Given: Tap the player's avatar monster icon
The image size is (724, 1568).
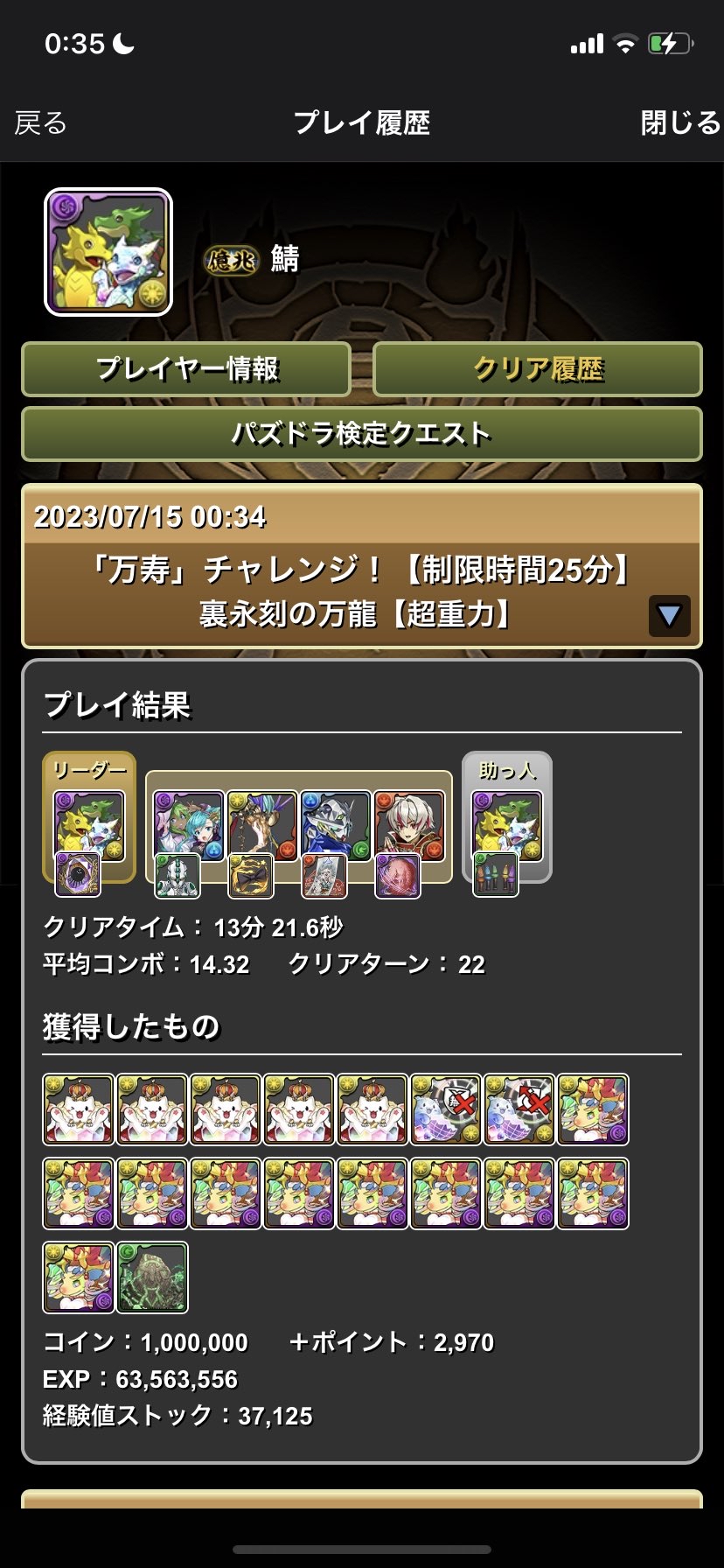Looking at the screenshot, I should pyautogui.click(x=108, y=252).
